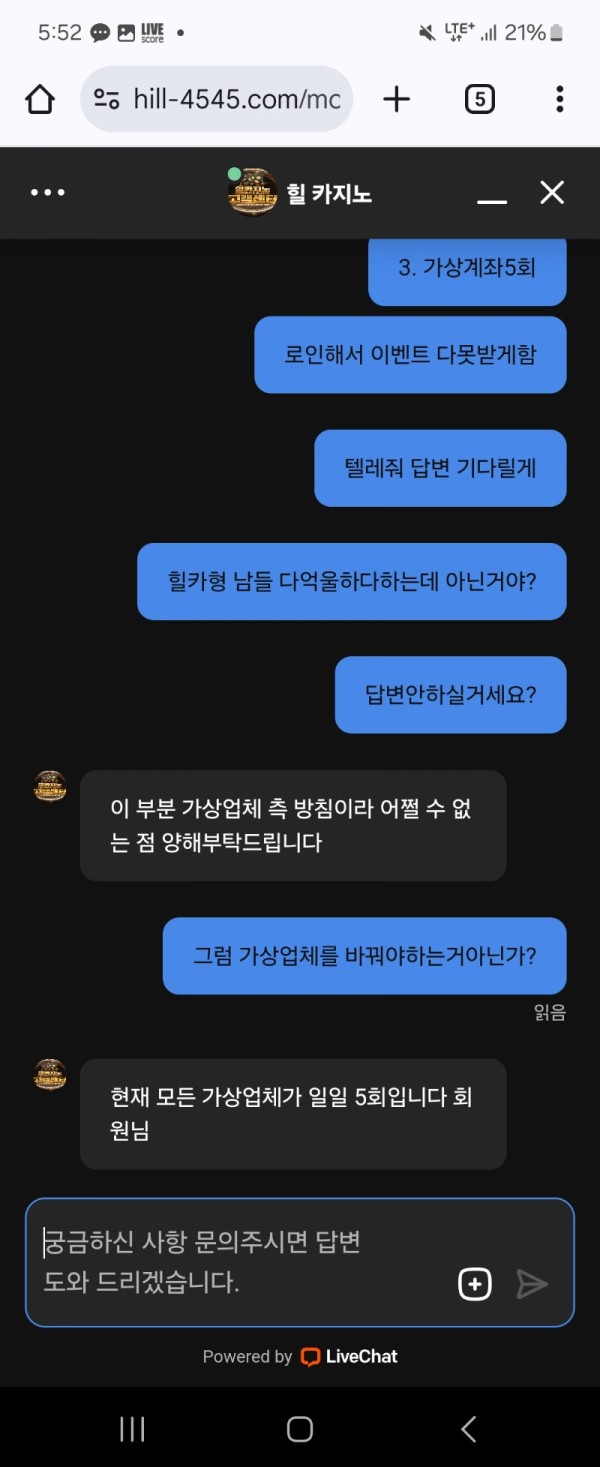Send the chat message
Screen dimensions: 600x1467
532,1284
